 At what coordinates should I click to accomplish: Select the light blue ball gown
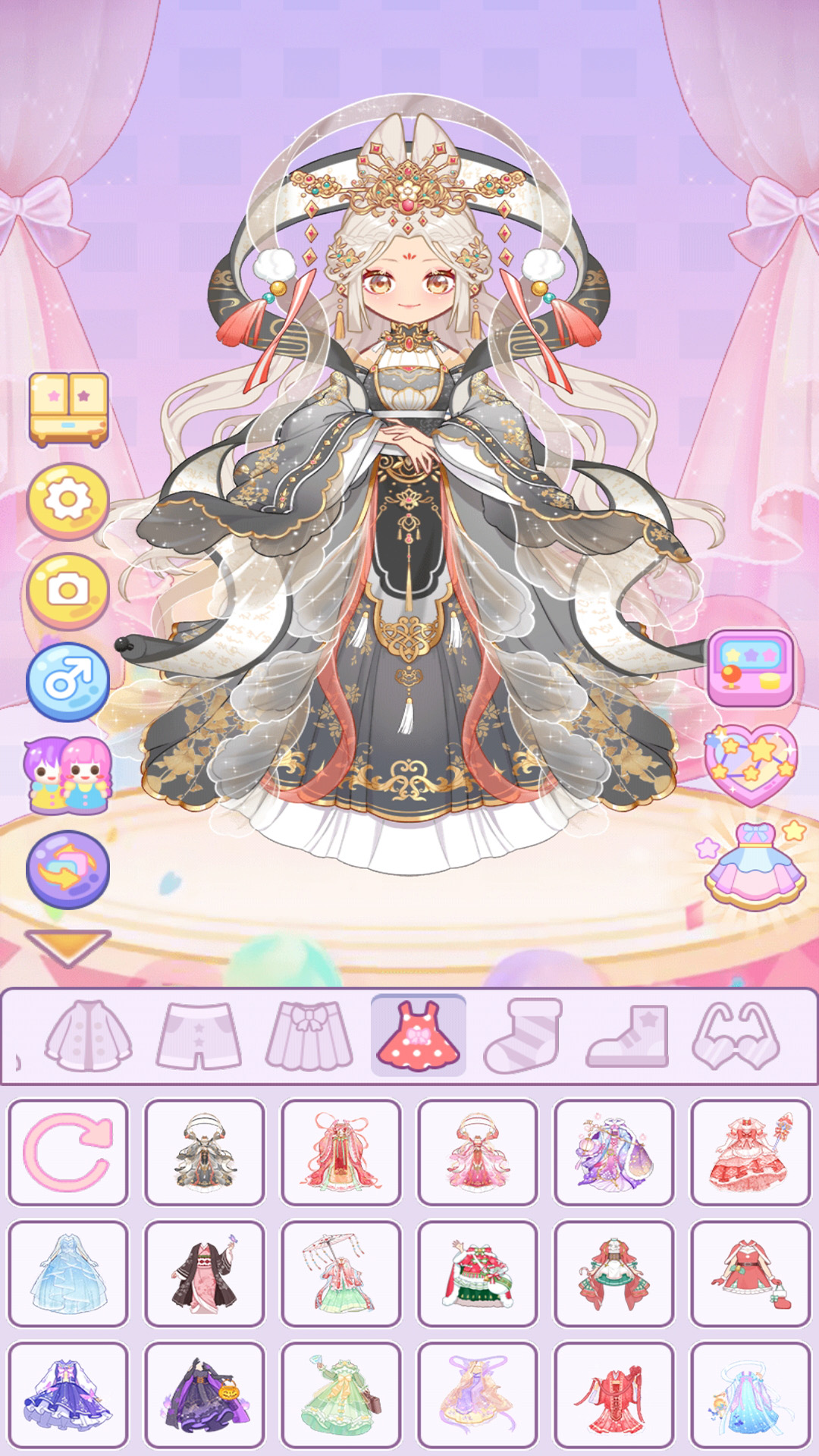(68, 1274)
